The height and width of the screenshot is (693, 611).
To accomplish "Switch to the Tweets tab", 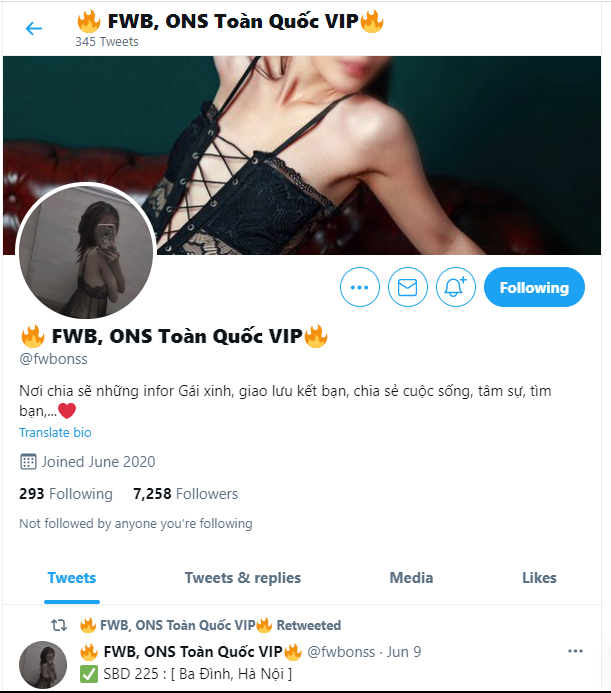I will tap(72, 578).
